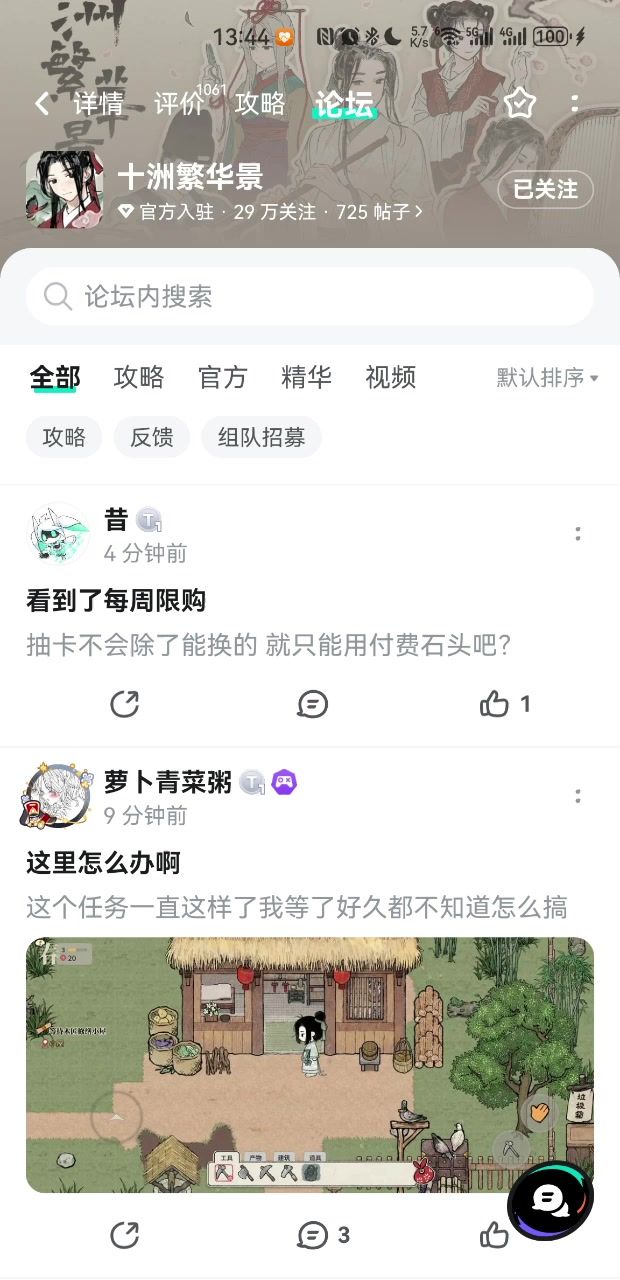Open the more options for 萝卜青菜粥's post
This screenshot has width=620, height=1280.
[x=578, y=796]
